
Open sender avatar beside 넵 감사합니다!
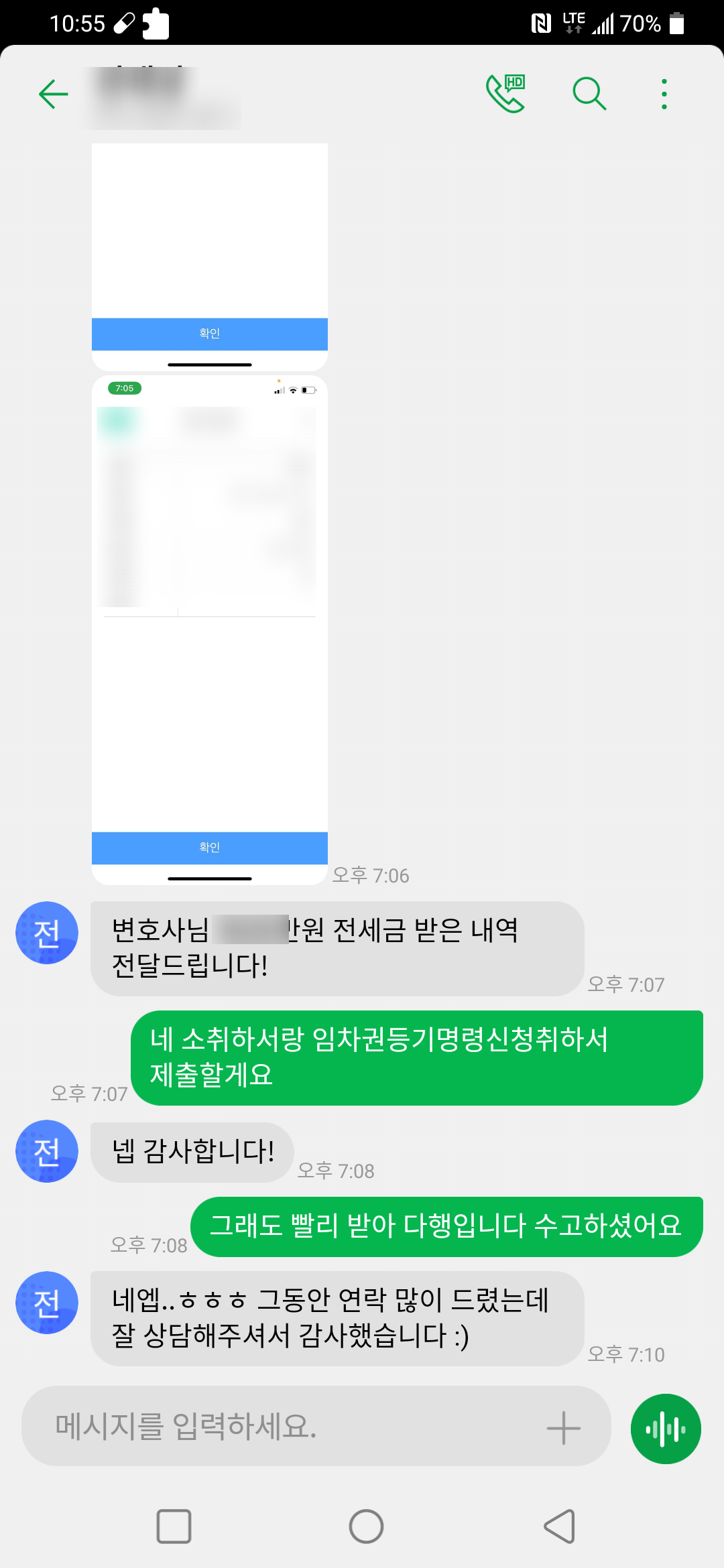[x=47, y=1151]
